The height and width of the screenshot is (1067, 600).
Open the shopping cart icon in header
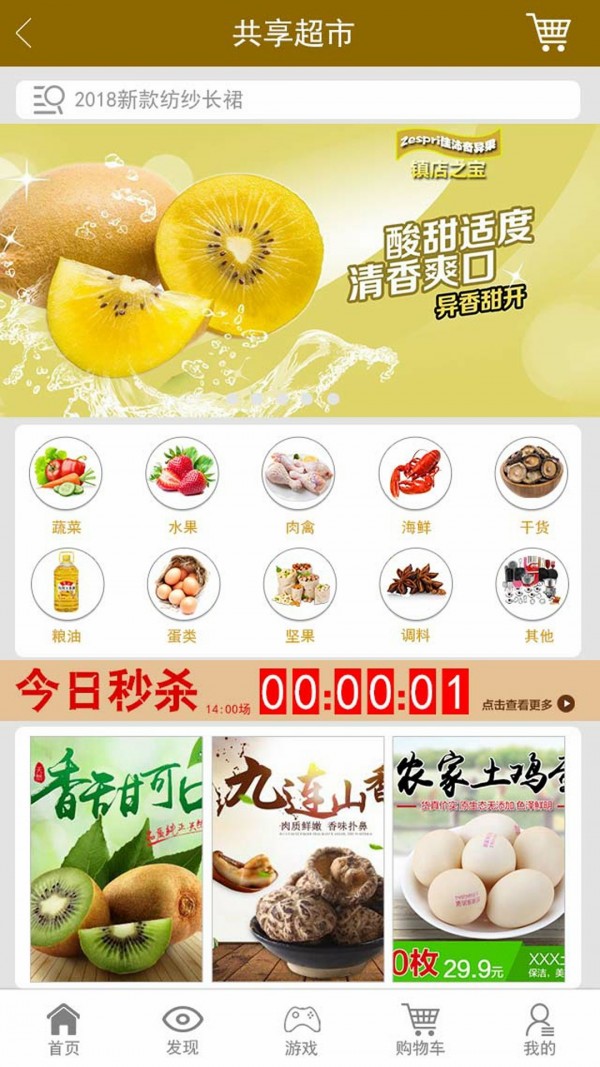tap(548, 32)
